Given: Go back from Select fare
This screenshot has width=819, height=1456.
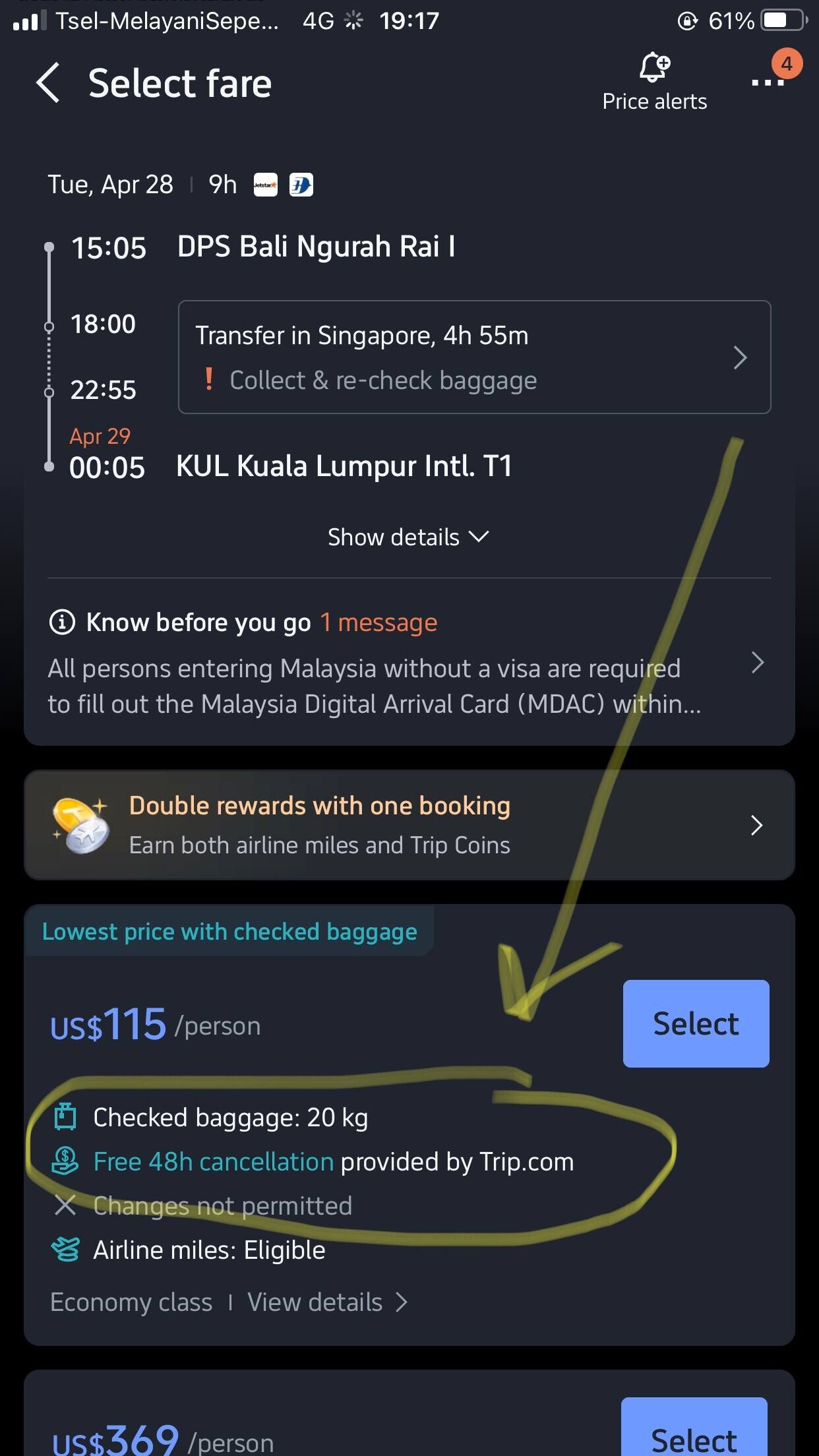Looking at the screenshot, I should (x=48, y=83).
